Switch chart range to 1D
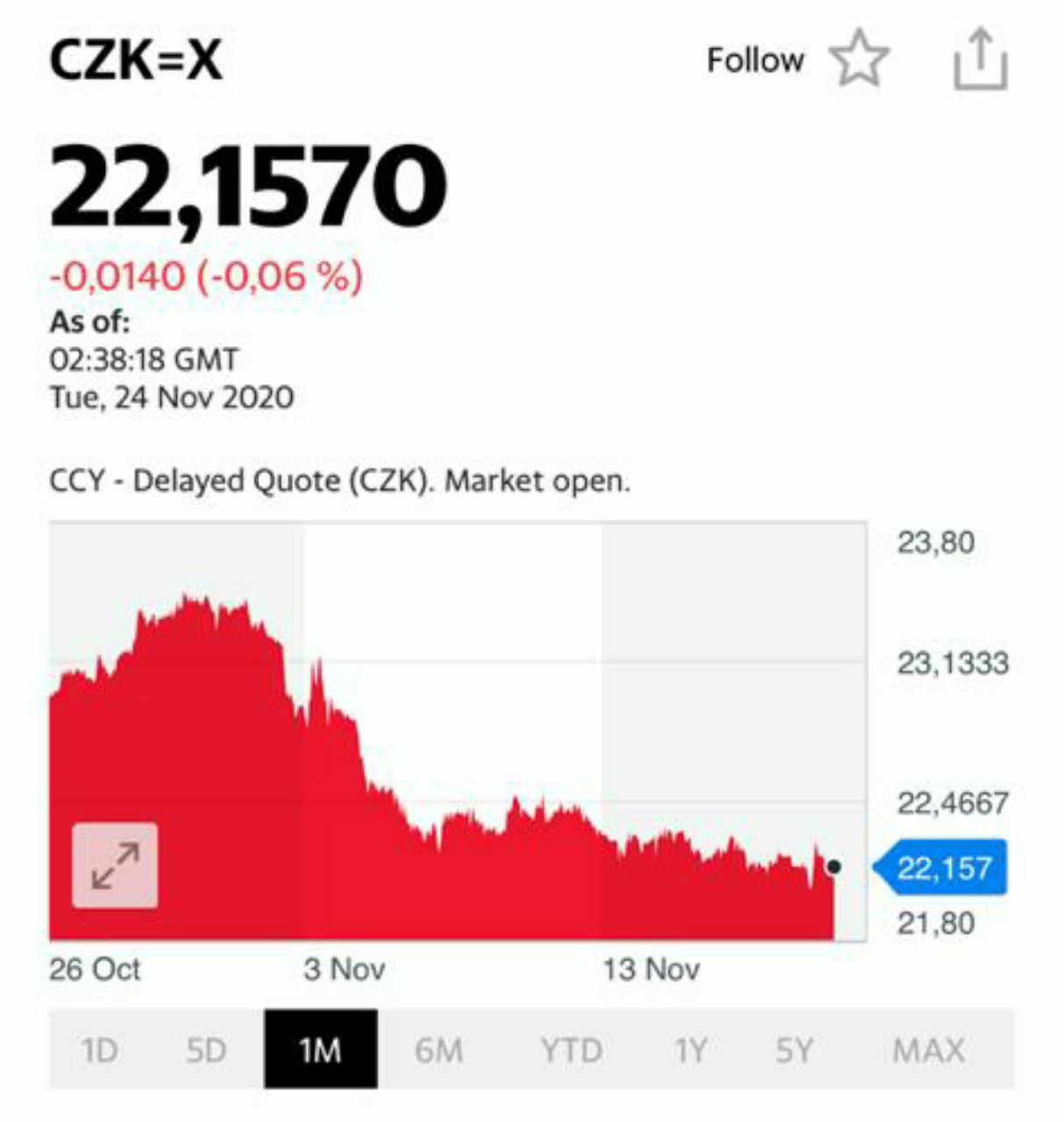The image size is (1064, 1122). tap(99, 1049)
